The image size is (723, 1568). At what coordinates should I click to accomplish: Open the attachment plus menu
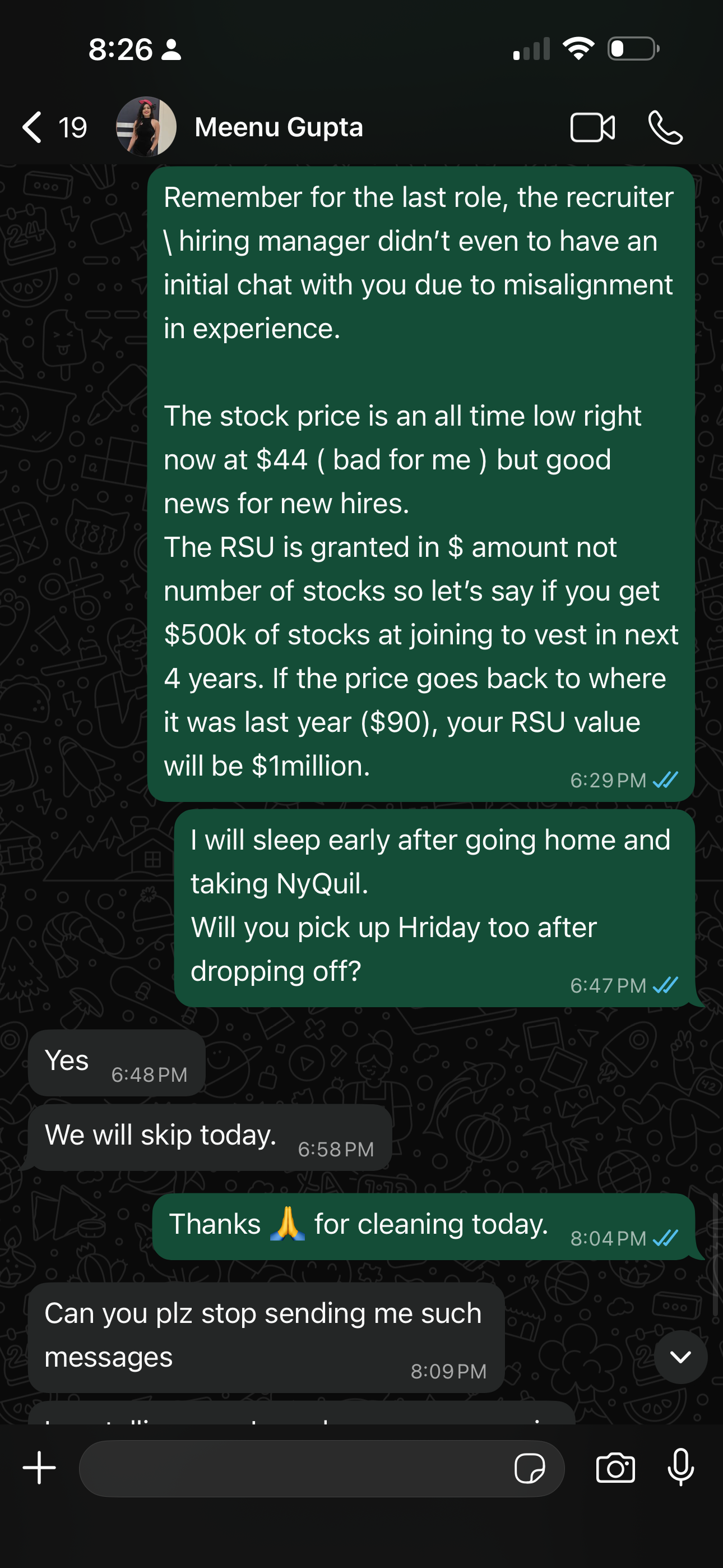click(x=40, y=1468)
